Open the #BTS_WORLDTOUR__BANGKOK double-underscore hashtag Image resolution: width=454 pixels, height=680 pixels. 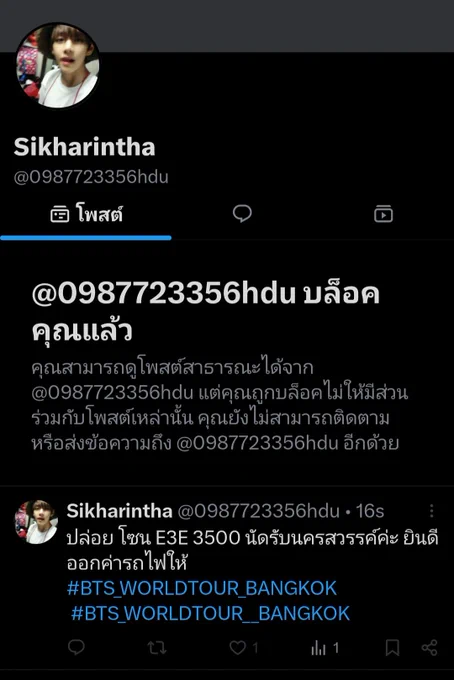tap(210, 613)
